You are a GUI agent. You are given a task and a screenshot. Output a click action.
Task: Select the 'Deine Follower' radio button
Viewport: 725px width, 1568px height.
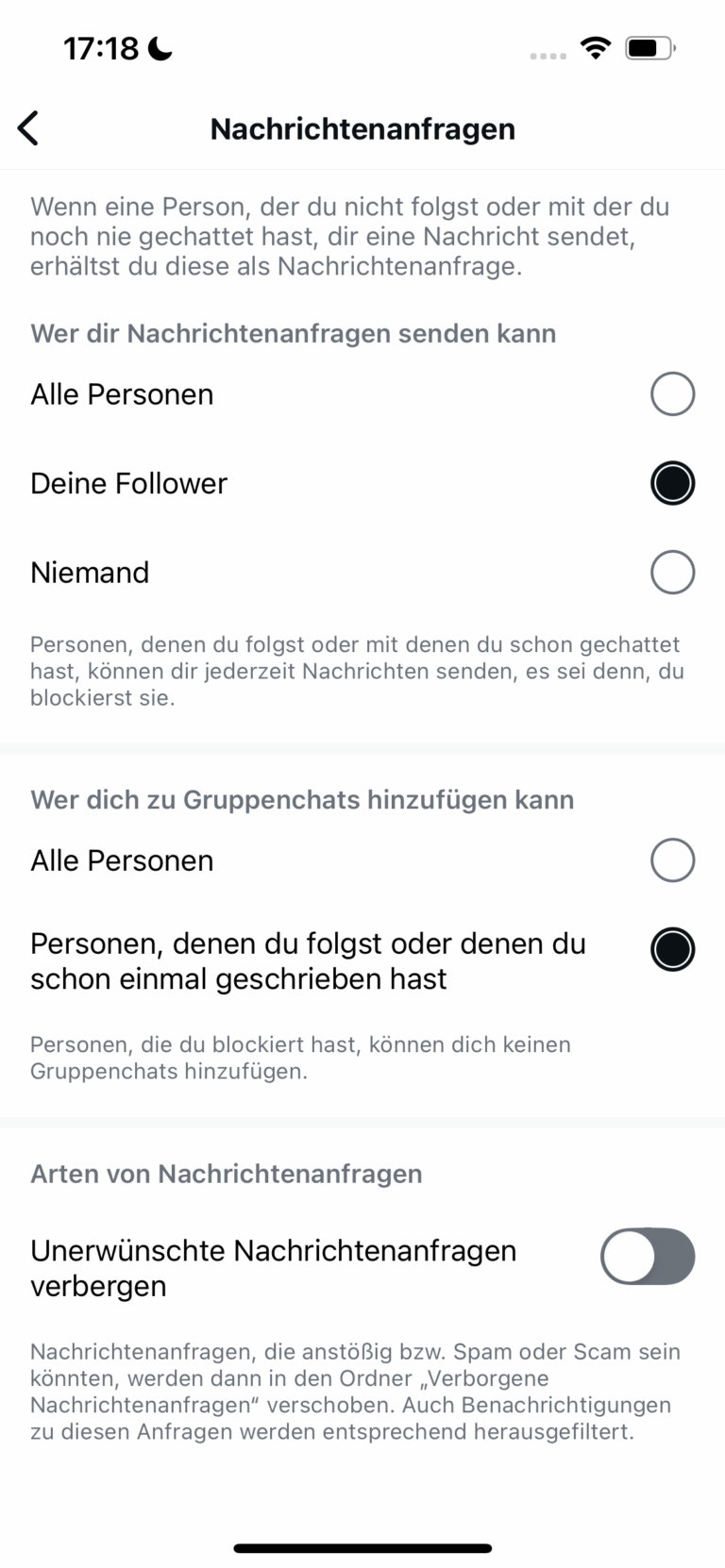pos(672,482)
